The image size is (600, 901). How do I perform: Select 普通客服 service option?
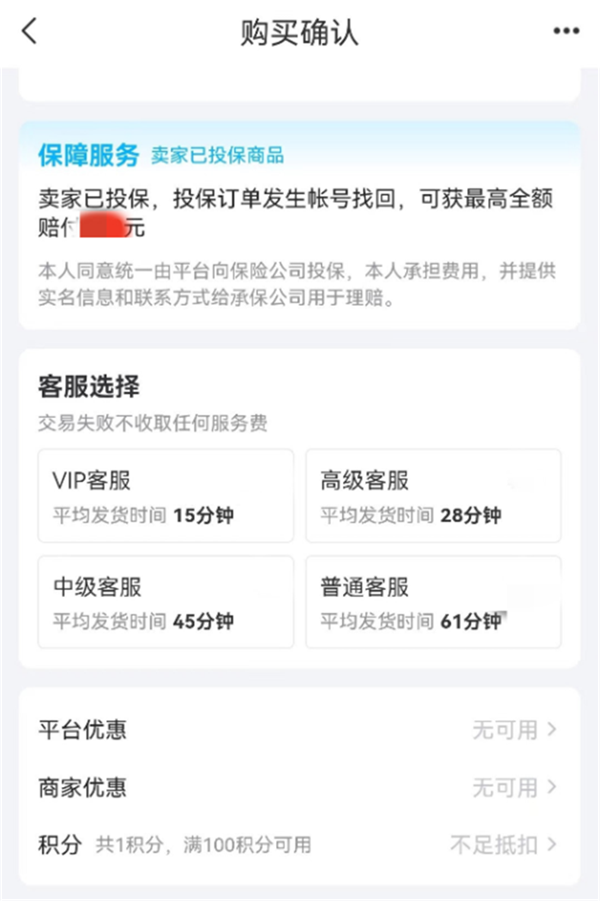[433, 602]
